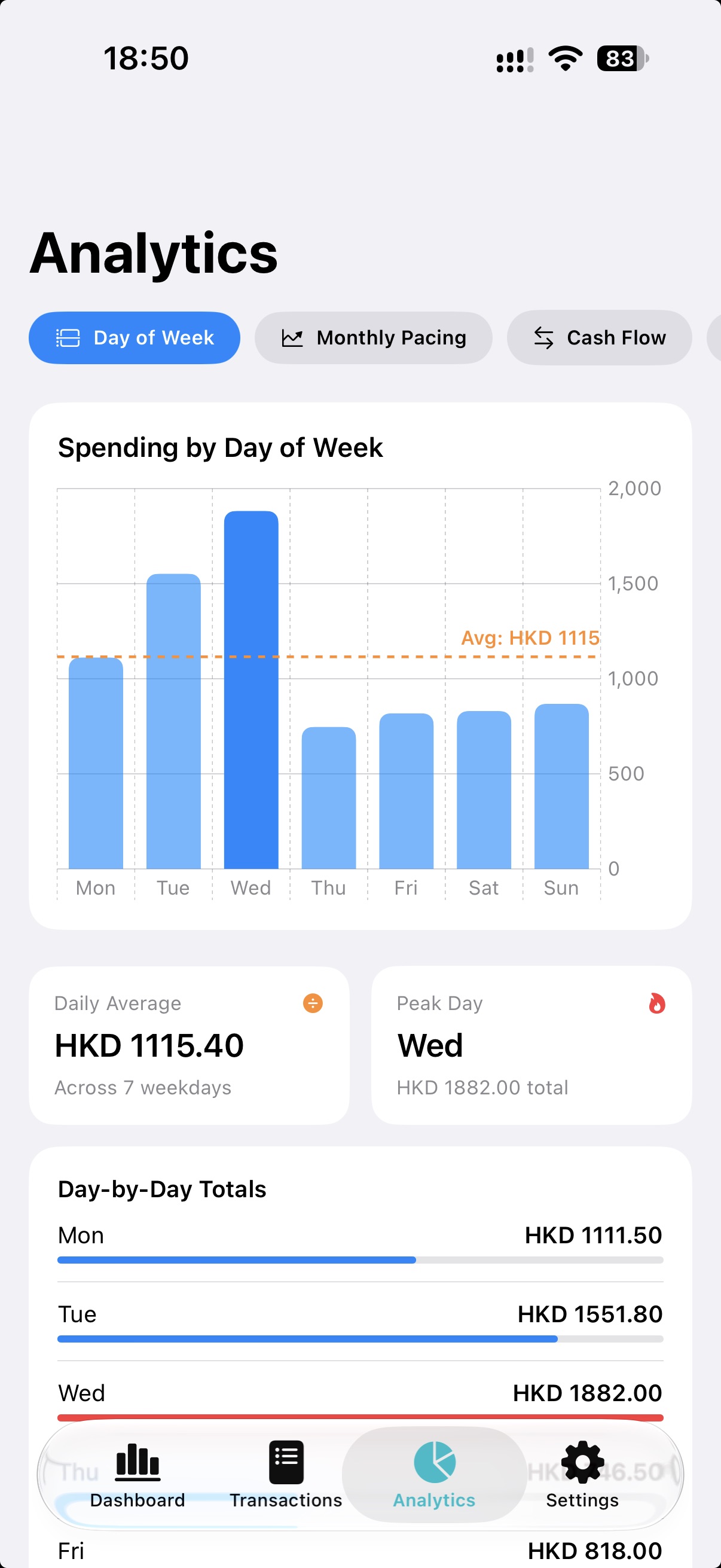Switch to Monthly Pacing view
The image size is (721, 1568).
(373, 338)
